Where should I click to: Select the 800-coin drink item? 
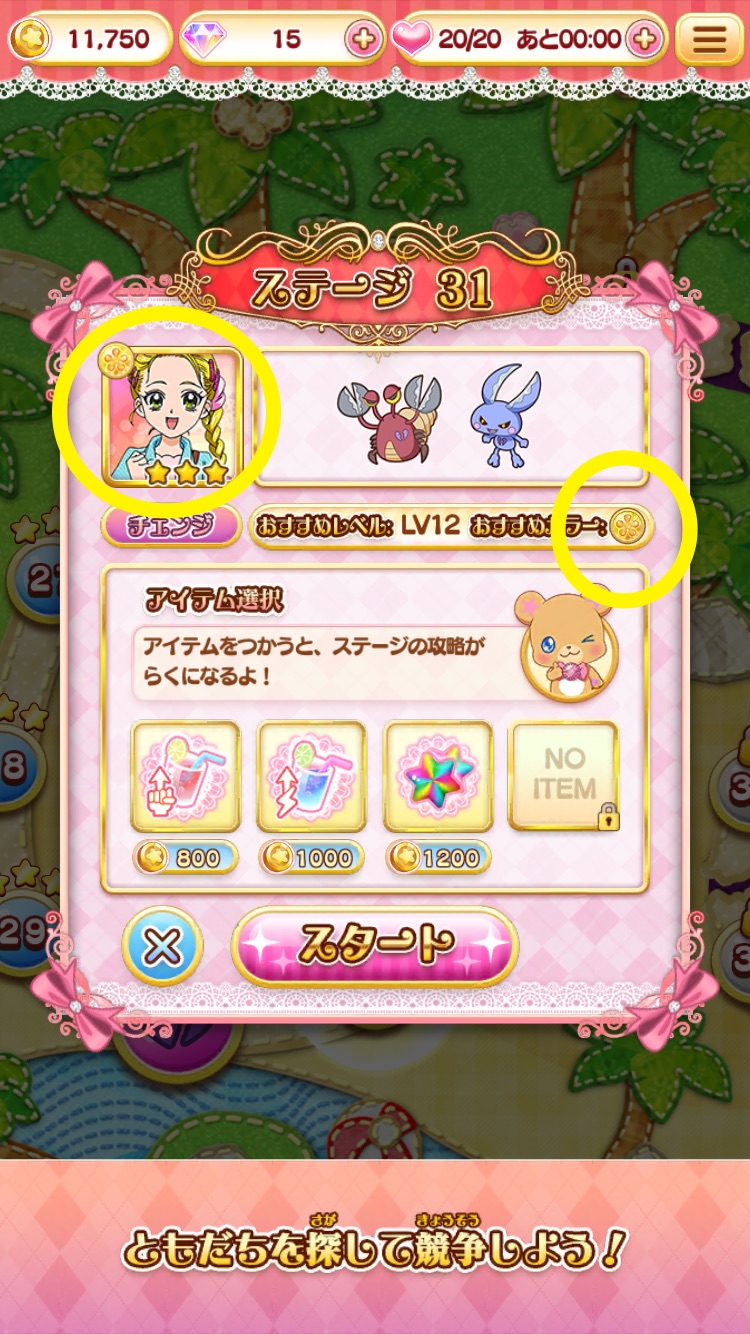(186, 776)
